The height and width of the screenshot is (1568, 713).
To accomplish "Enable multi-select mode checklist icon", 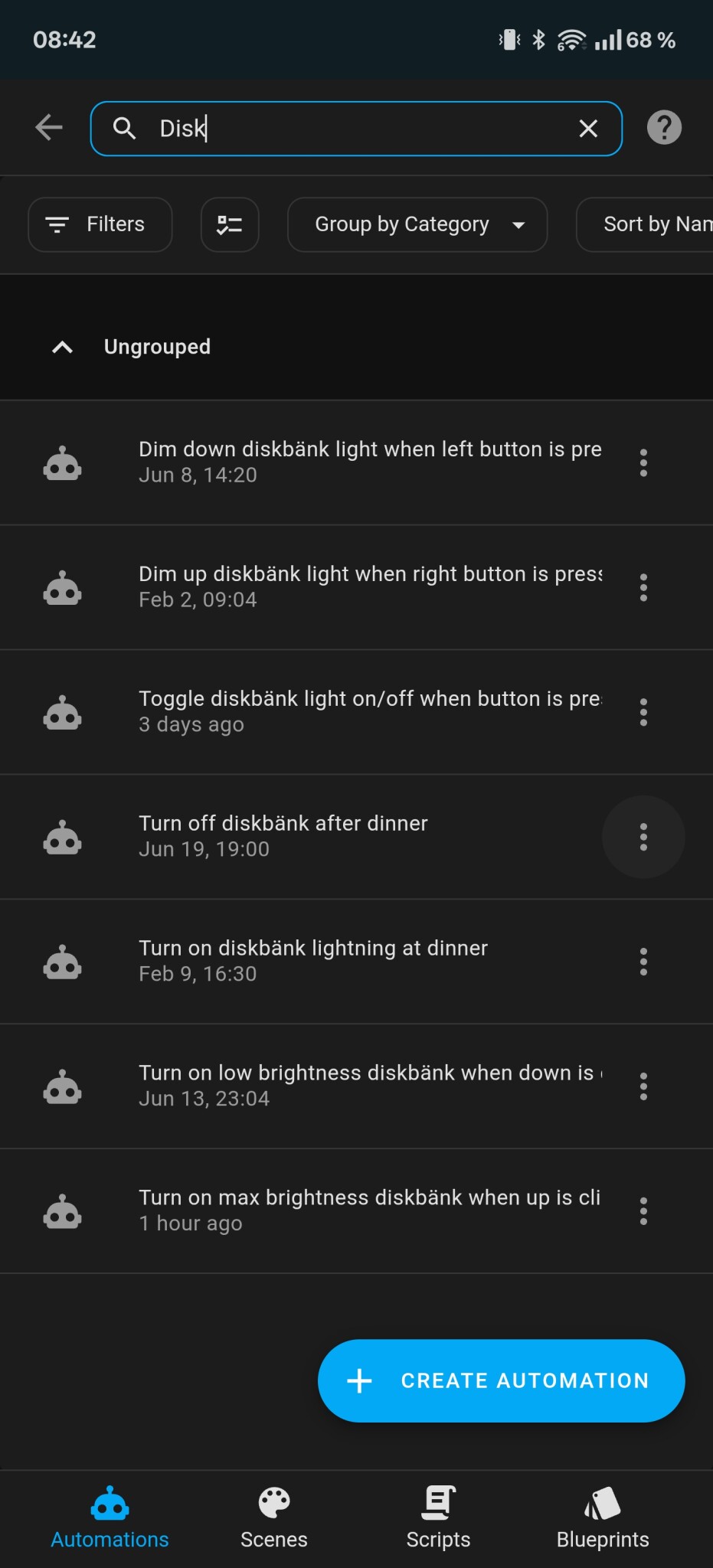I will coord(230,224).
